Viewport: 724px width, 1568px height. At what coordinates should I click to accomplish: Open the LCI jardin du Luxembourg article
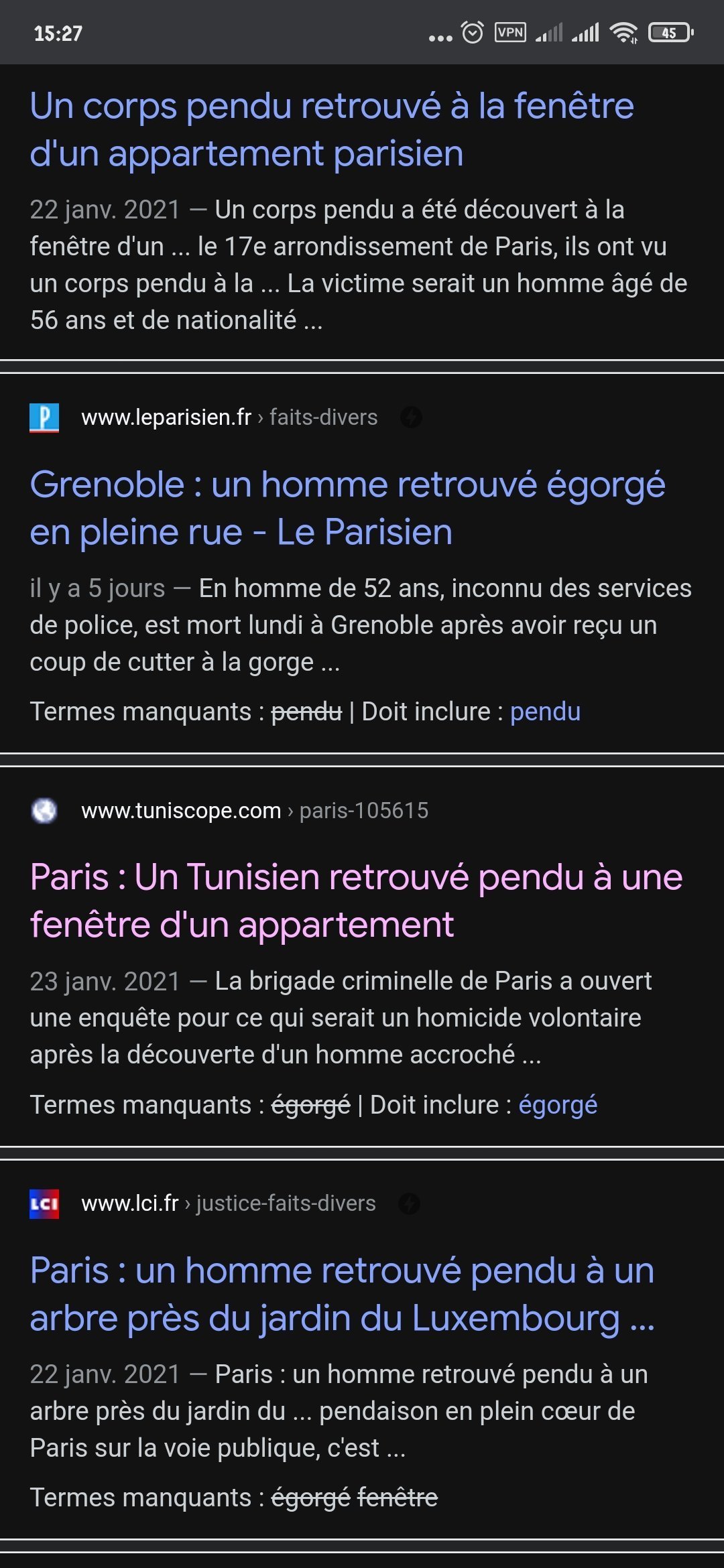[342, 1294]
